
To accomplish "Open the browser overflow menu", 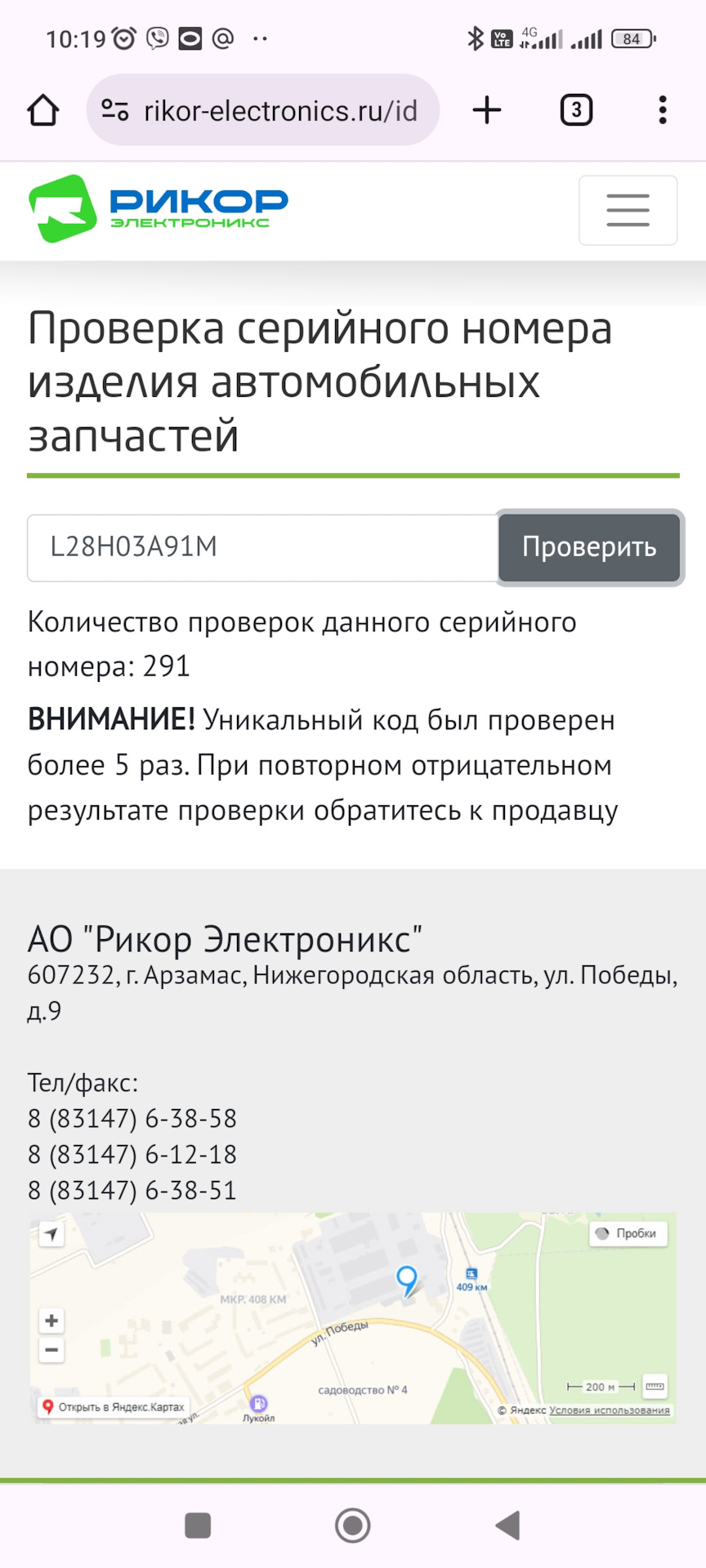I will tap(663, 110).
